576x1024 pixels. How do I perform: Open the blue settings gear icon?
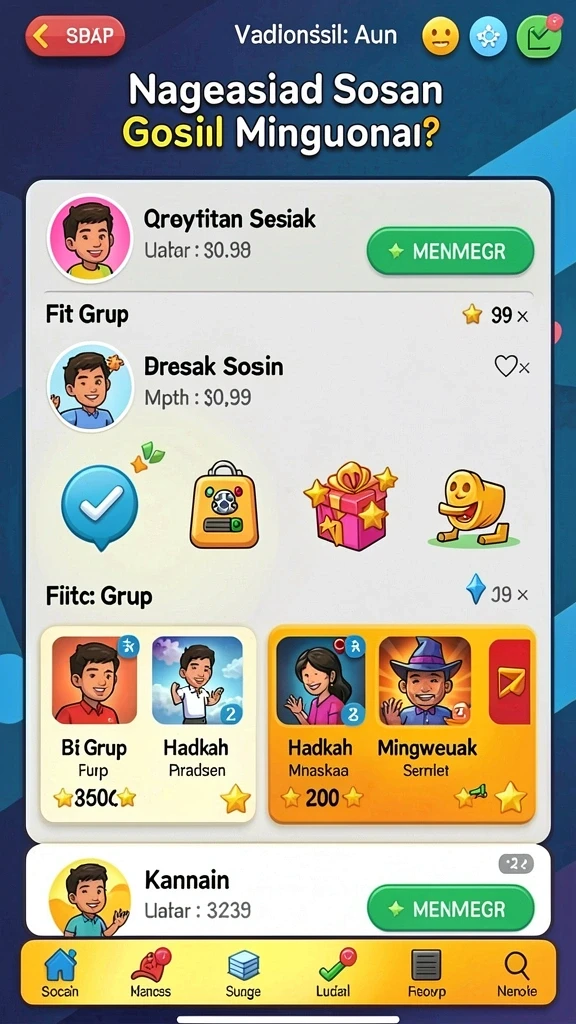click(488, 37)
